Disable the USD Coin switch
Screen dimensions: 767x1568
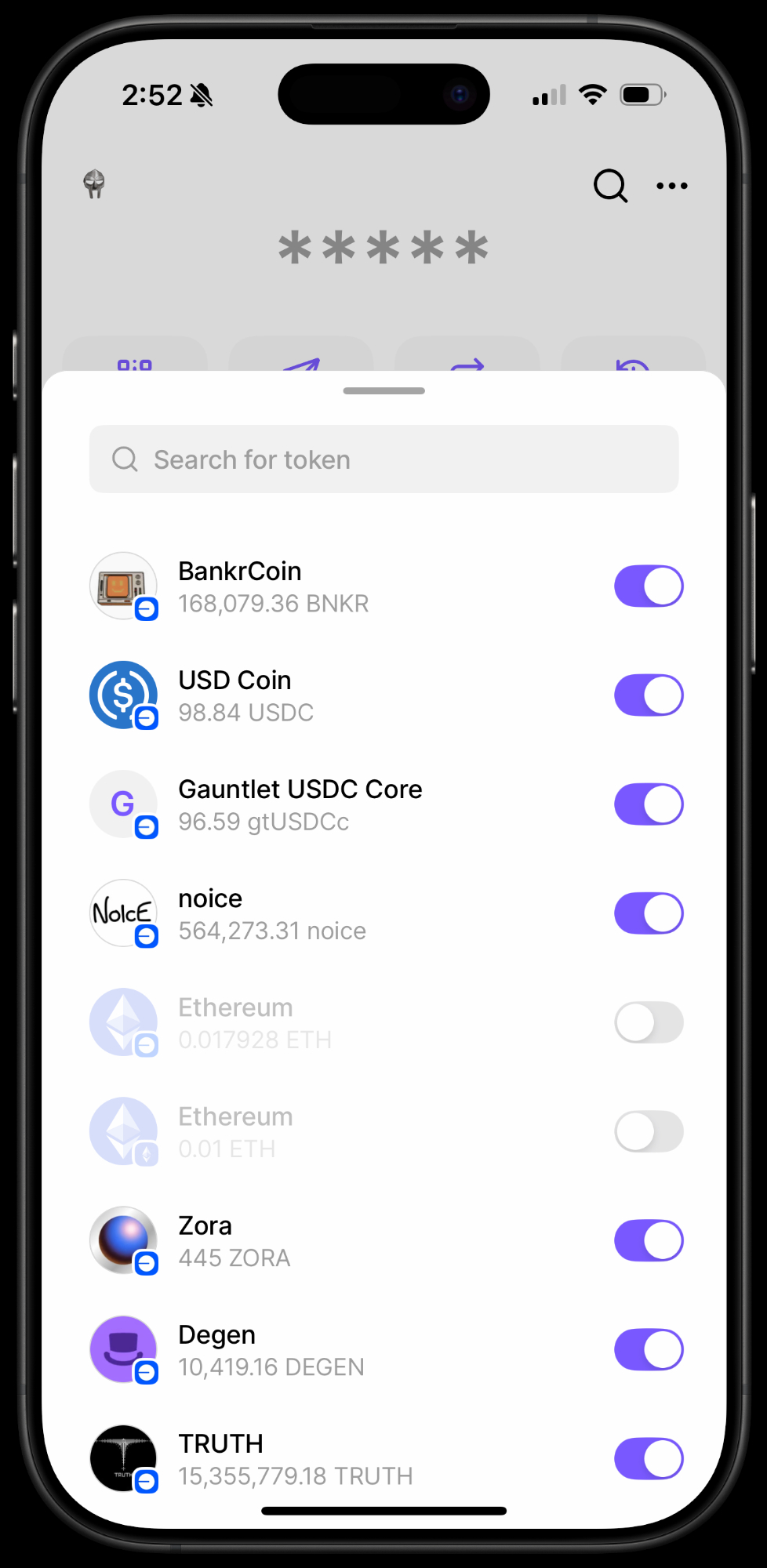(648, 695)
